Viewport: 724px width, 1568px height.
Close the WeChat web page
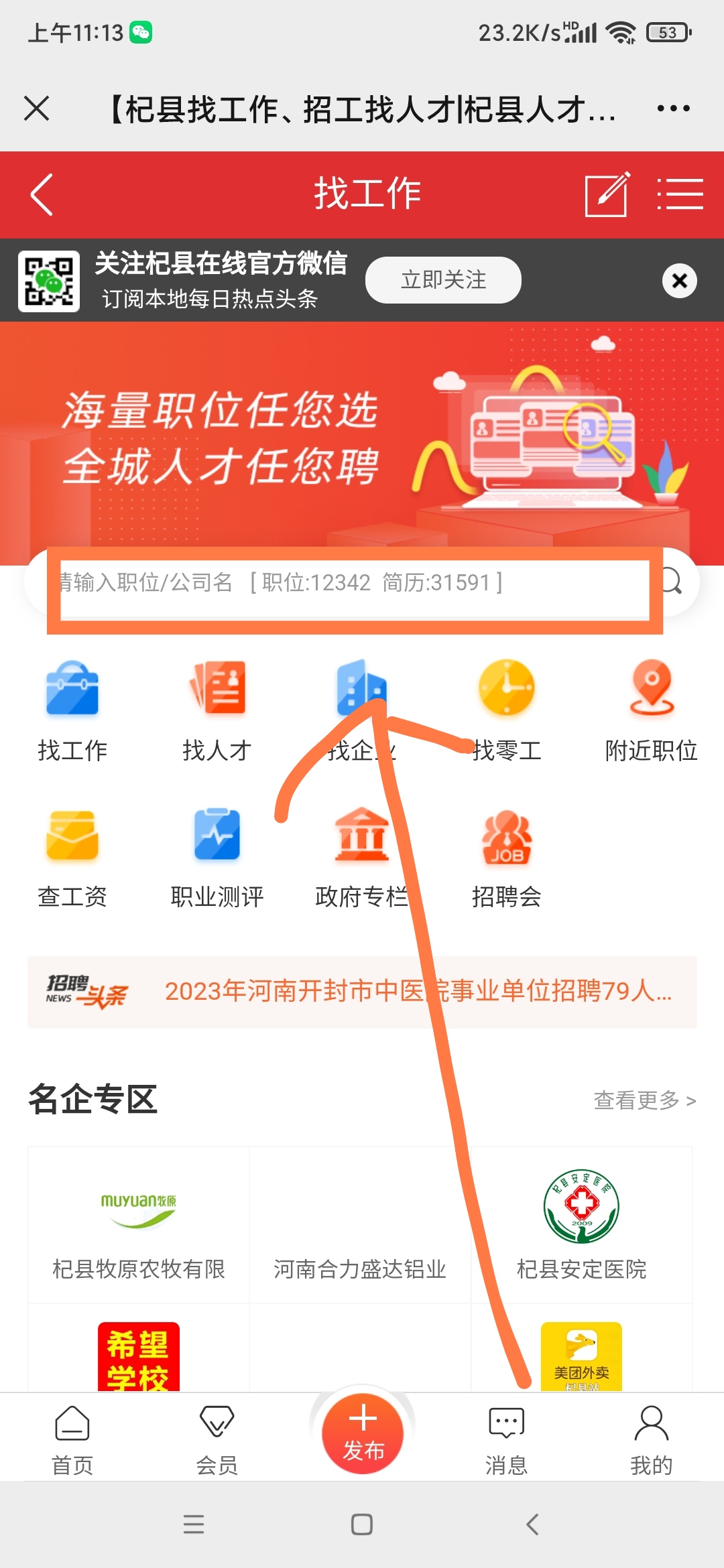(37, 109)
